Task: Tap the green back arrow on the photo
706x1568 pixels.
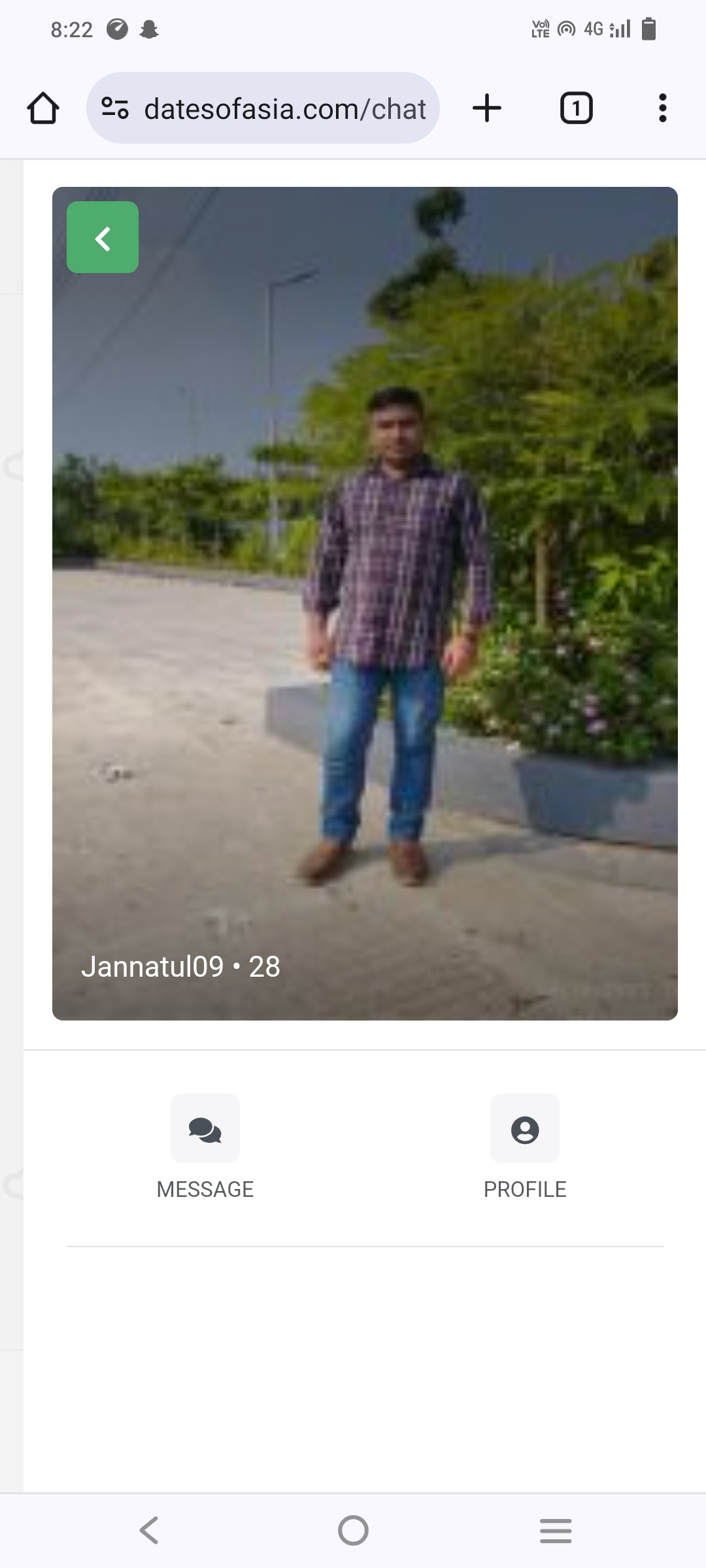Action: pos(103,237)
